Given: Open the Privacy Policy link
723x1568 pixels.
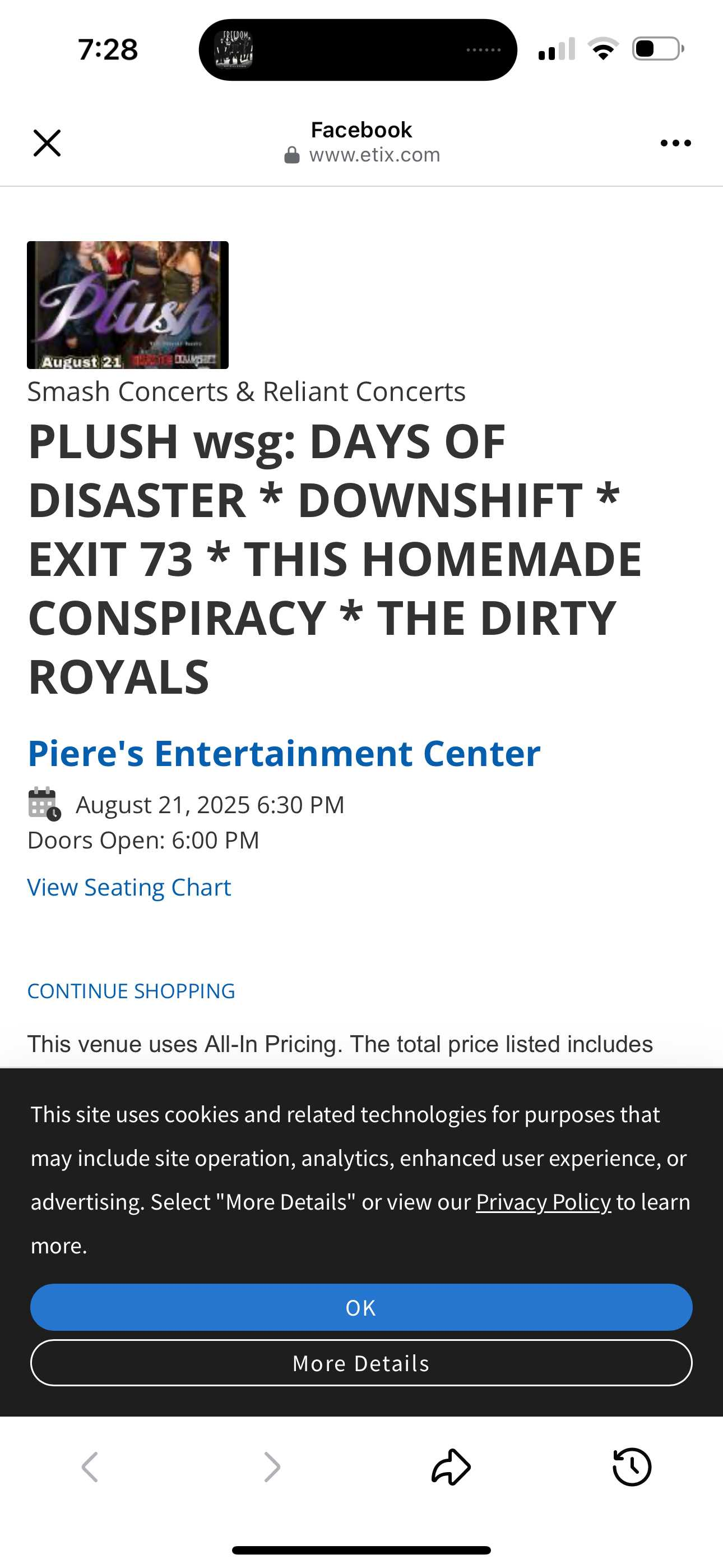Looking at the screenshot, I should click(543, 1202).
